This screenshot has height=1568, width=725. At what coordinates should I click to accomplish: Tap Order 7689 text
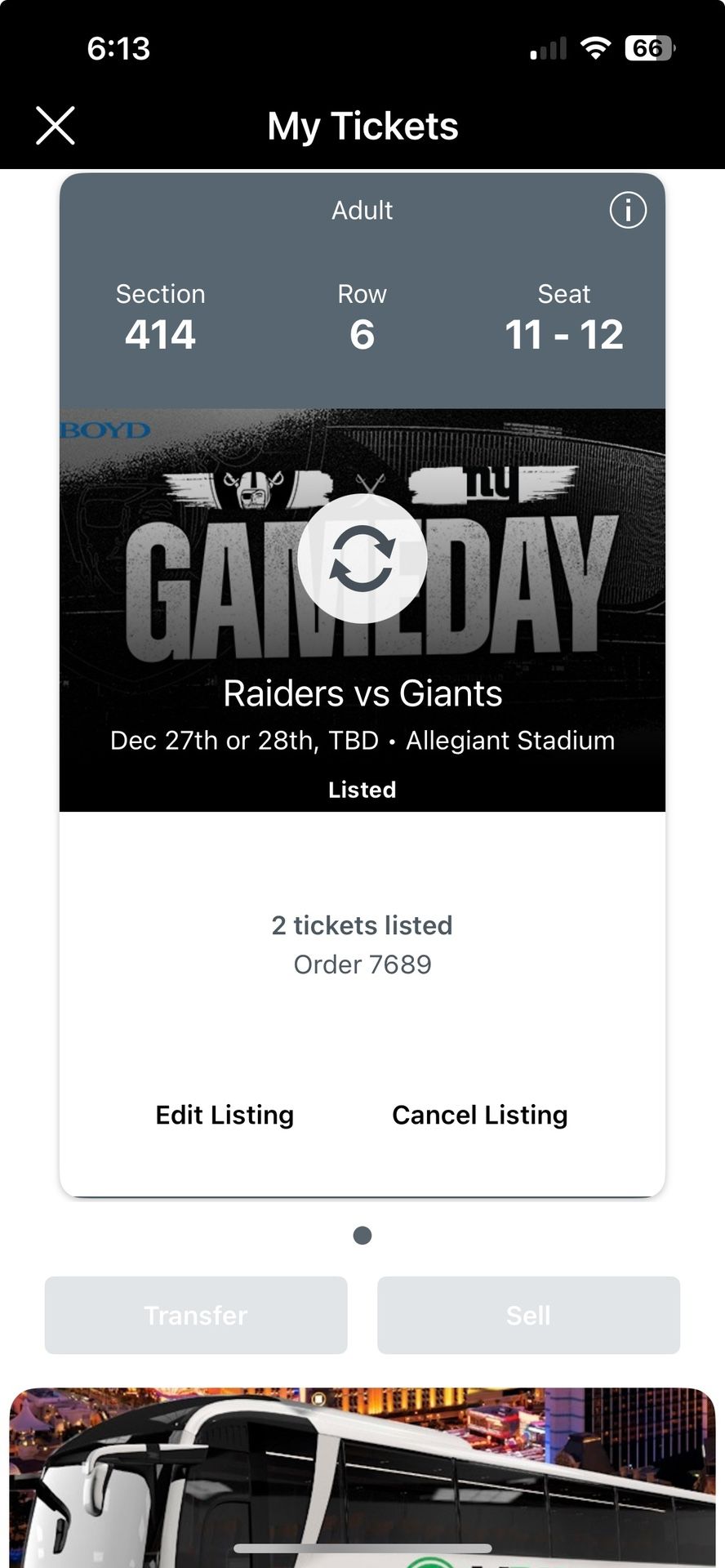[x=362, y=964]
